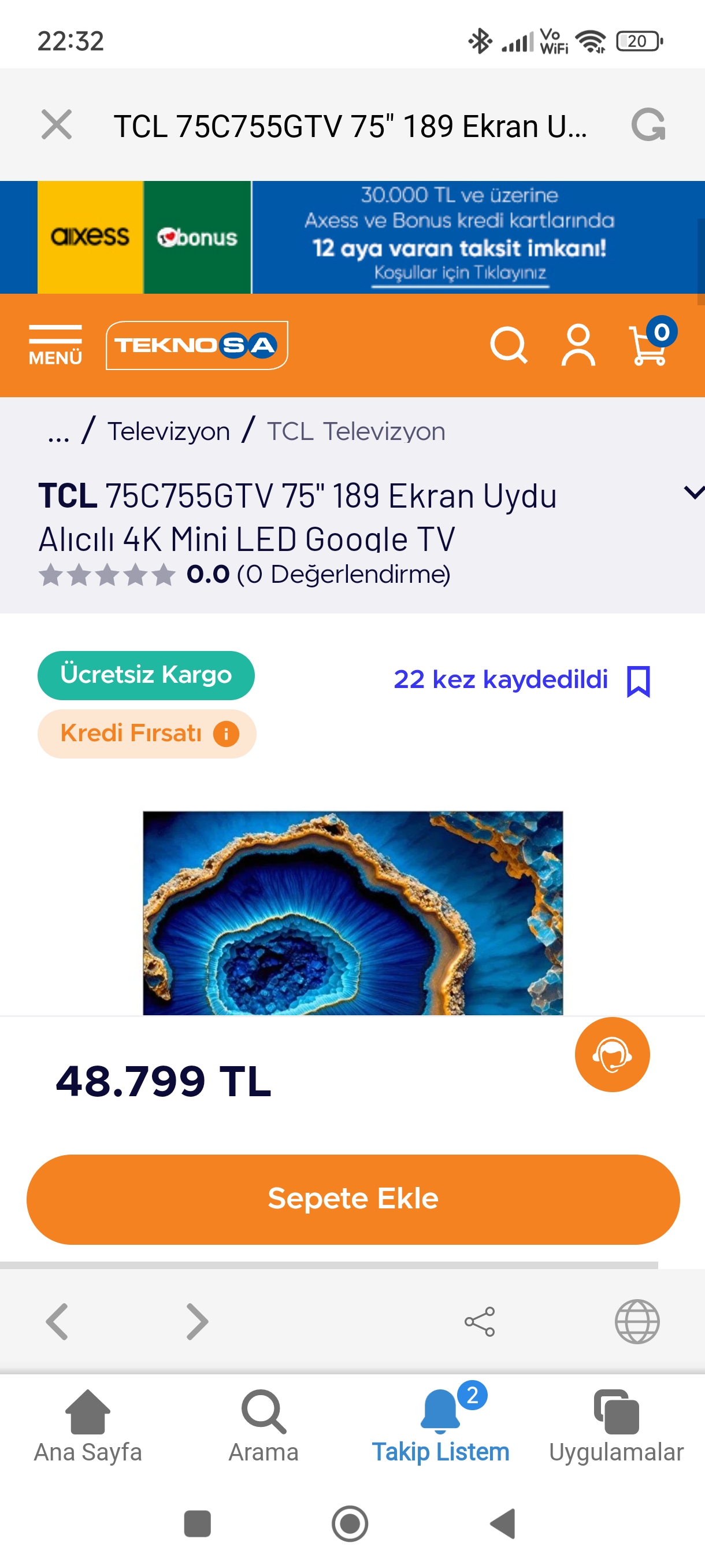
Task: View the shopping cart
Action: (650, 344)
